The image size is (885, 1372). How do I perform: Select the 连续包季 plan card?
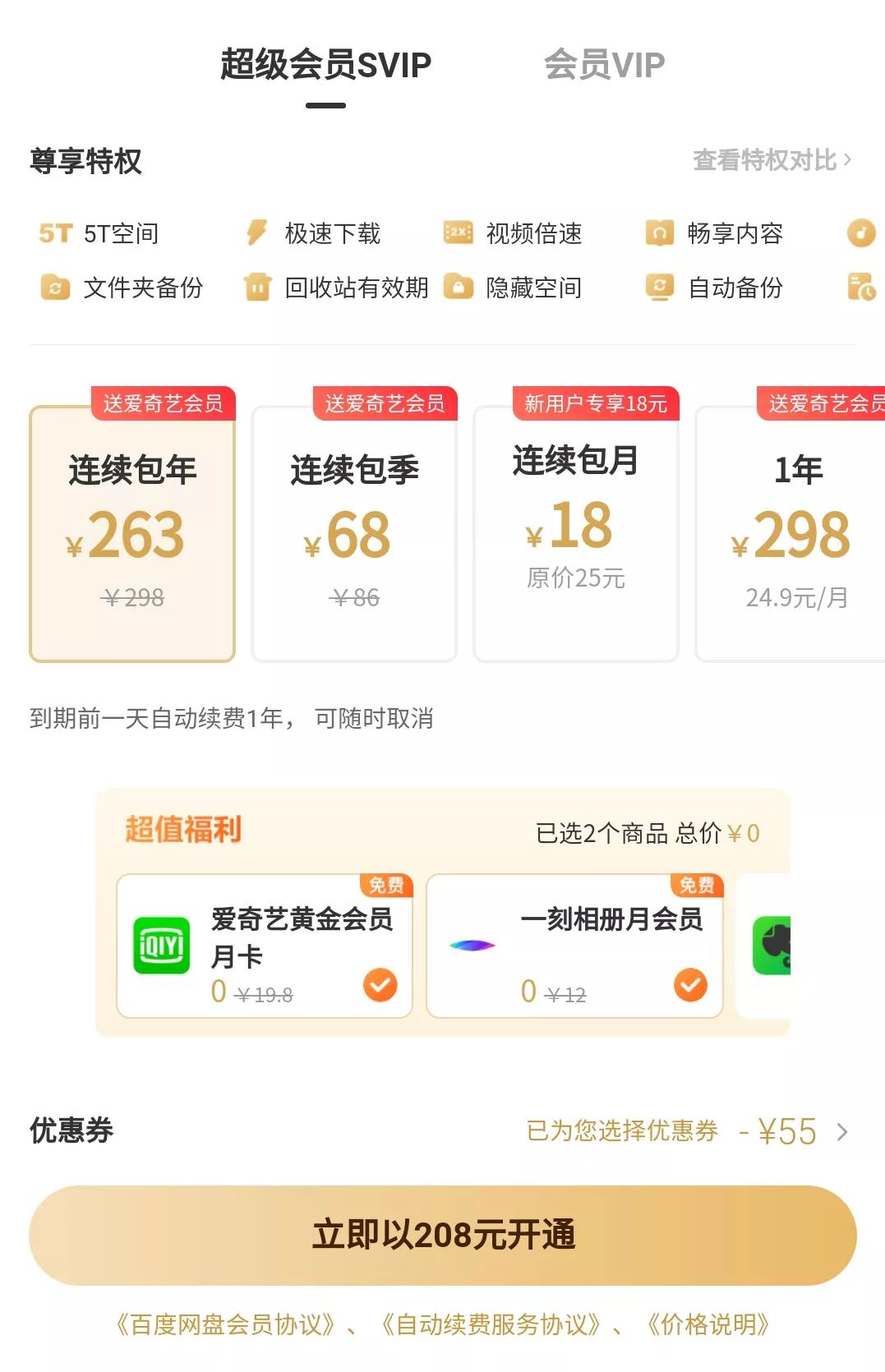point(355,530)
